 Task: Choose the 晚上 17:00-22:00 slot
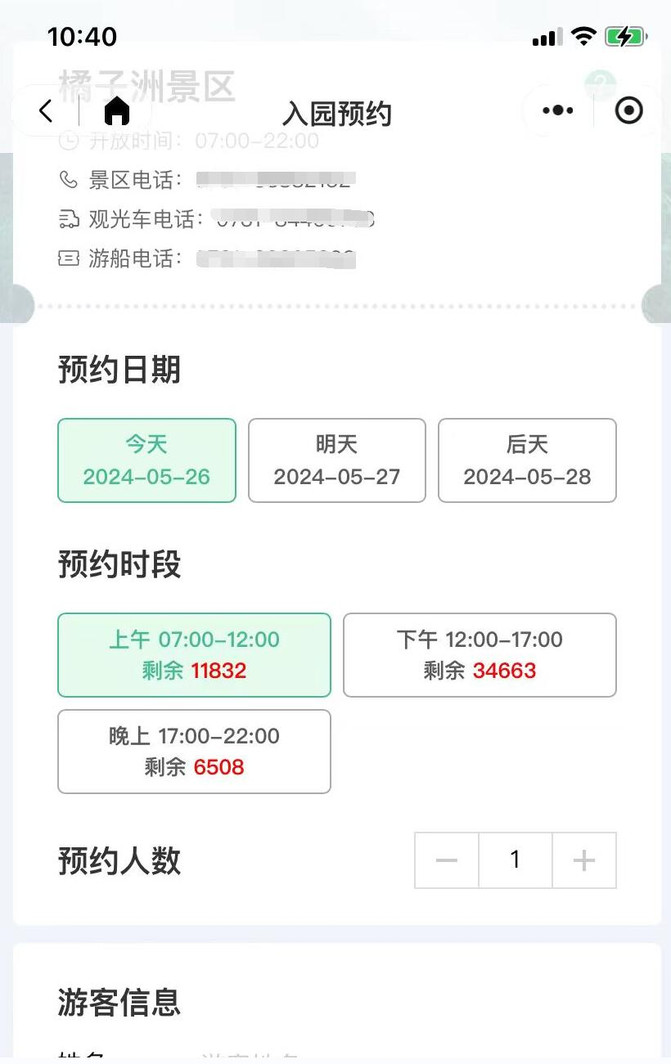(194, 751)
